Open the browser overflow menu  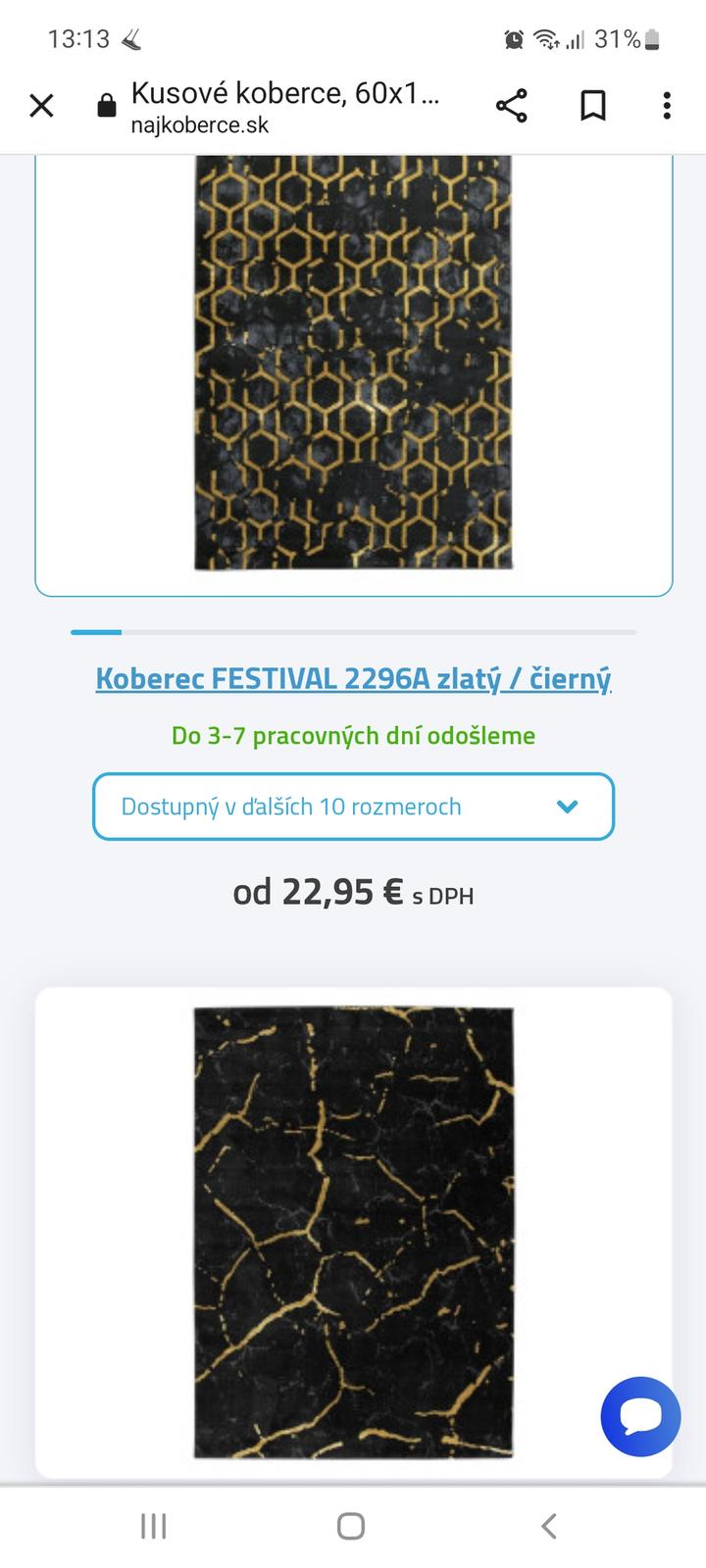[x=667, y=105]
